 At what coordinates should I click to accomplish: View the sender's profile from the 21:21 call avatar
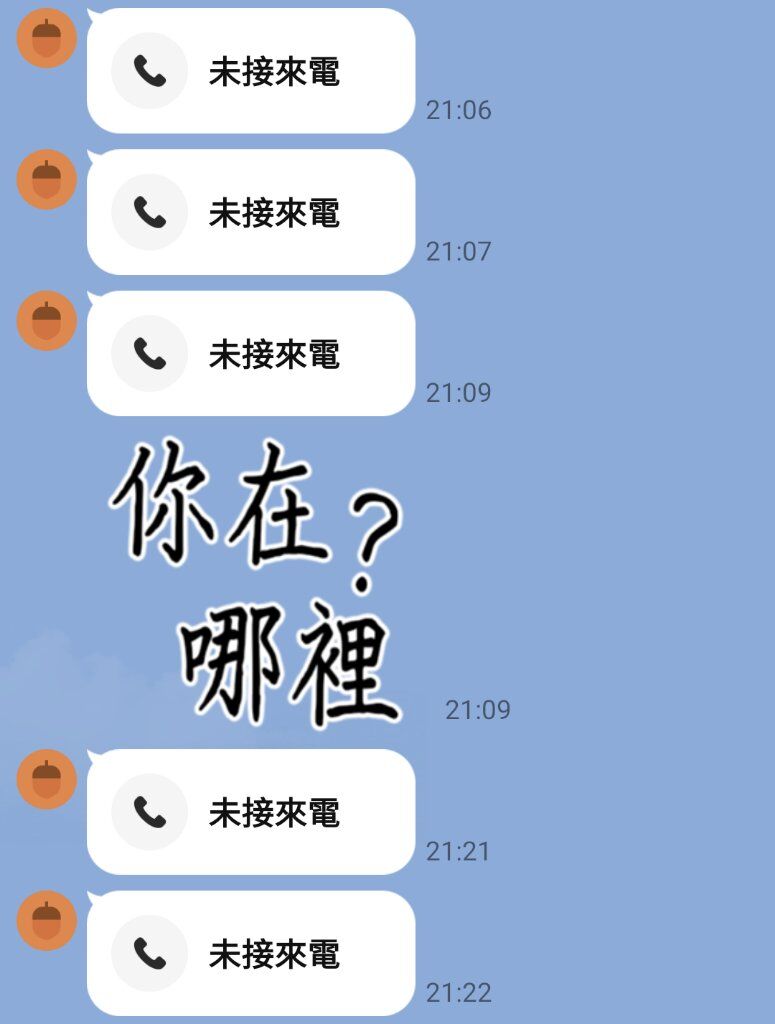[x=46, y=779]
